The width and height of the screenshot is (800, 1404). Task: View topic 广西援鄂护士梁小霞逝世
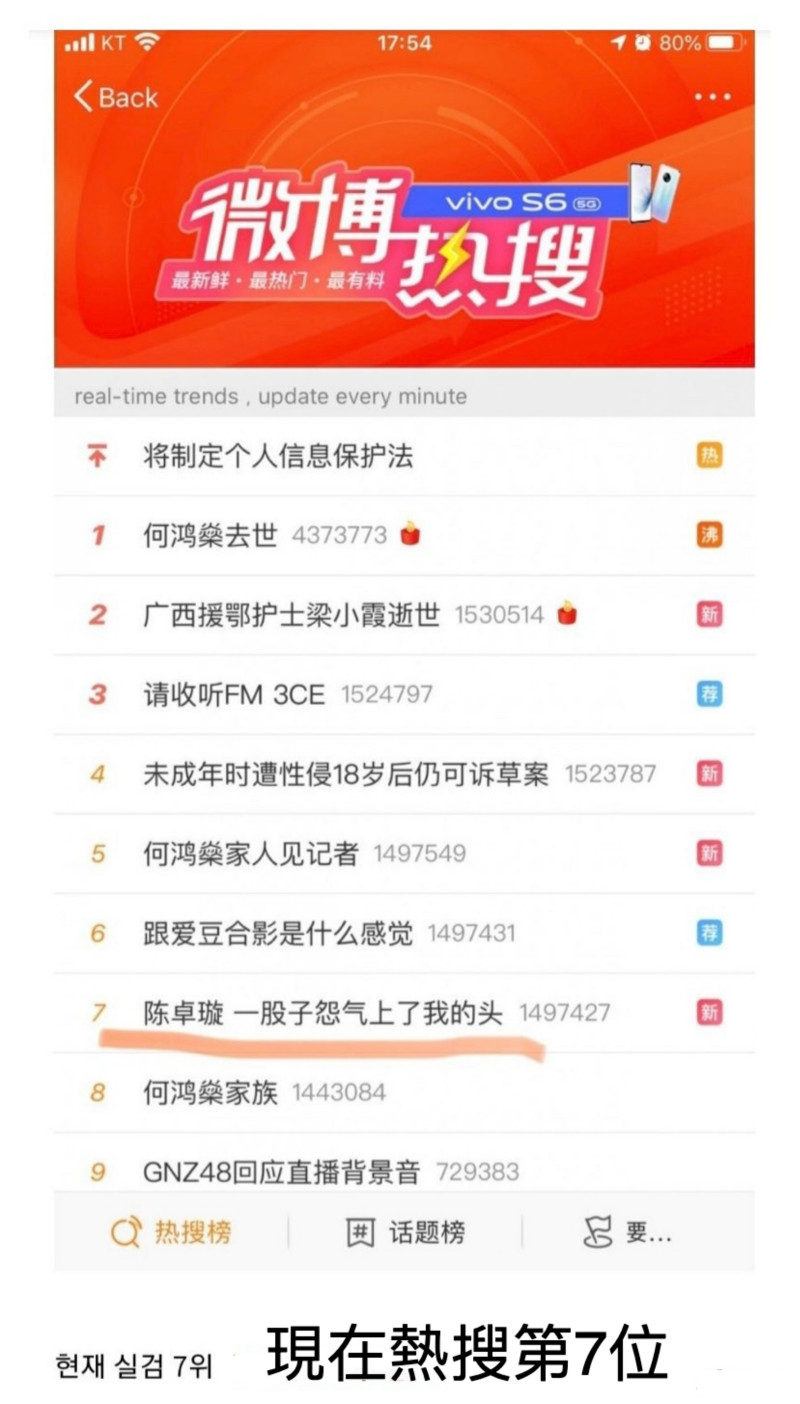coord(291,614)
